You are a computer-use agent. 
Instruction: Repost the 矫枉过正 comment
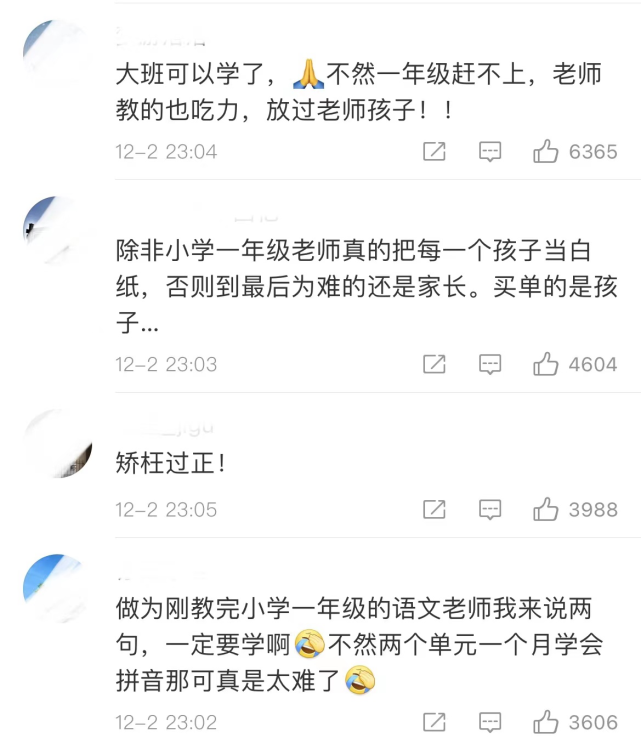point(434,509)
